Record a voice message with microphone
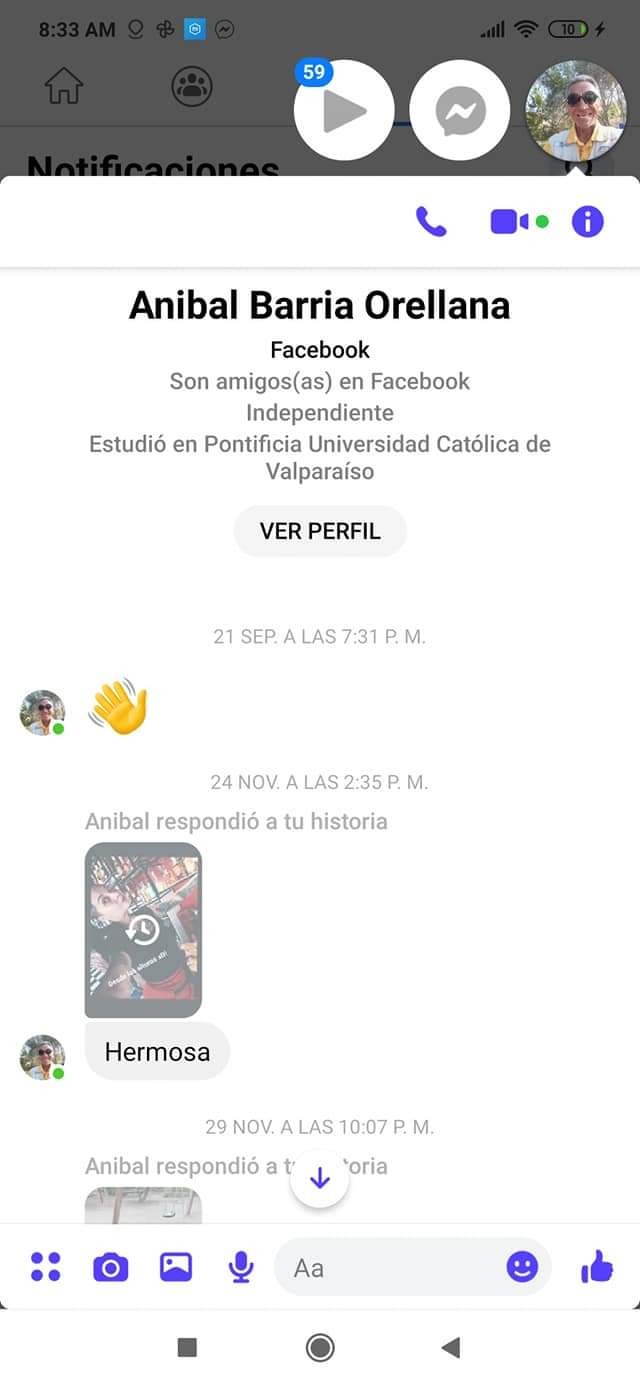Screen dimensions: 640x1386 coord(241,1267)
